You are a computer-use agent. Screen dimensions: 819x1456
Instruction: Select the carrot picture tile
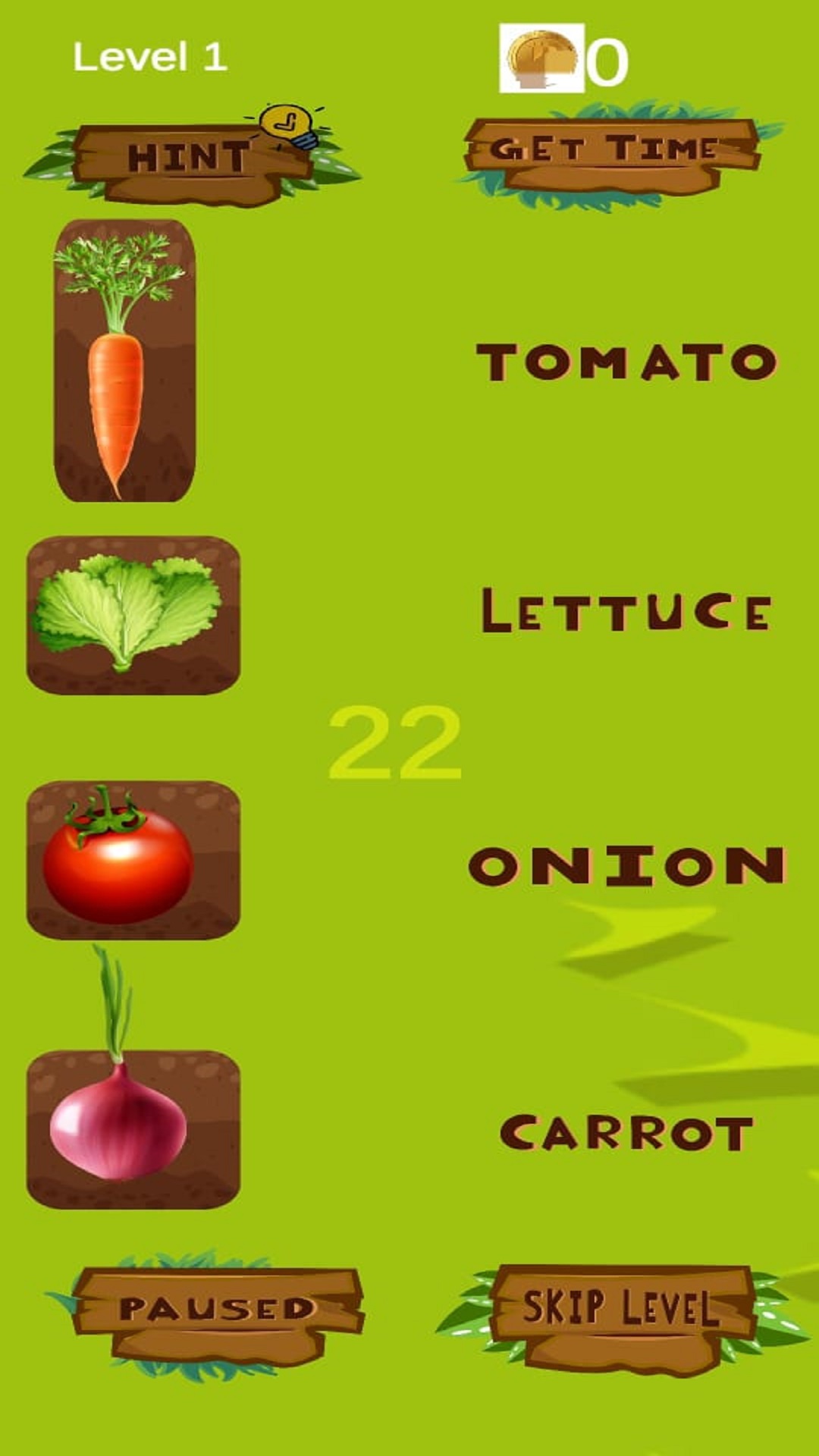(124, 361)
